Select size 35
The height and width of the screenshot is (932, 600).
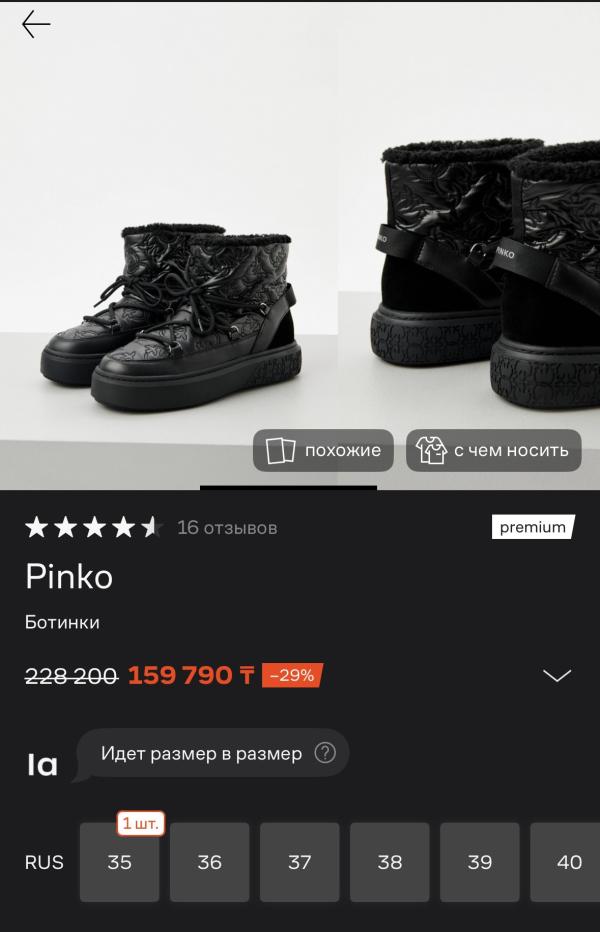click(119, 862)
